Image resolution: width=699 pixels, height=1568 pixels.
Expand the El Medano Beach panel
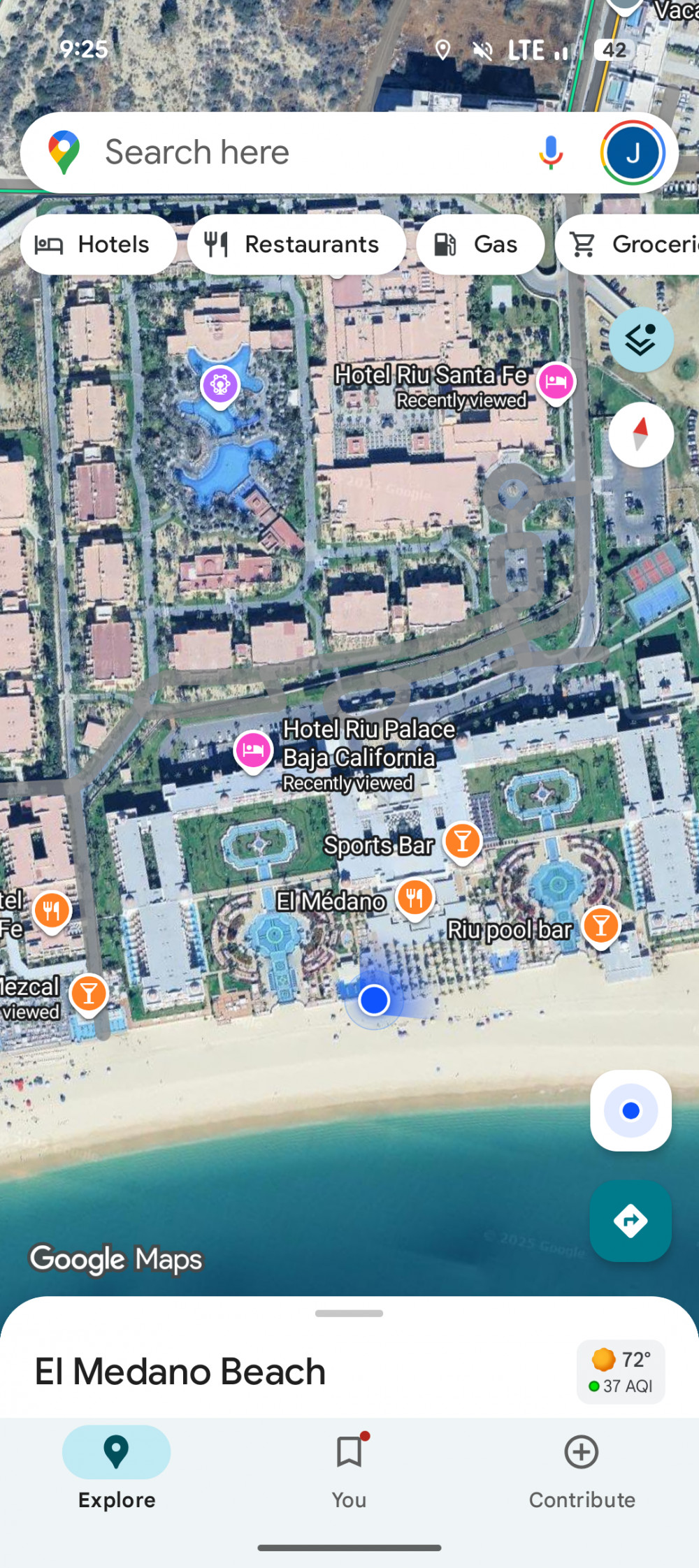pyautogui.click(x=349, y=1314)
